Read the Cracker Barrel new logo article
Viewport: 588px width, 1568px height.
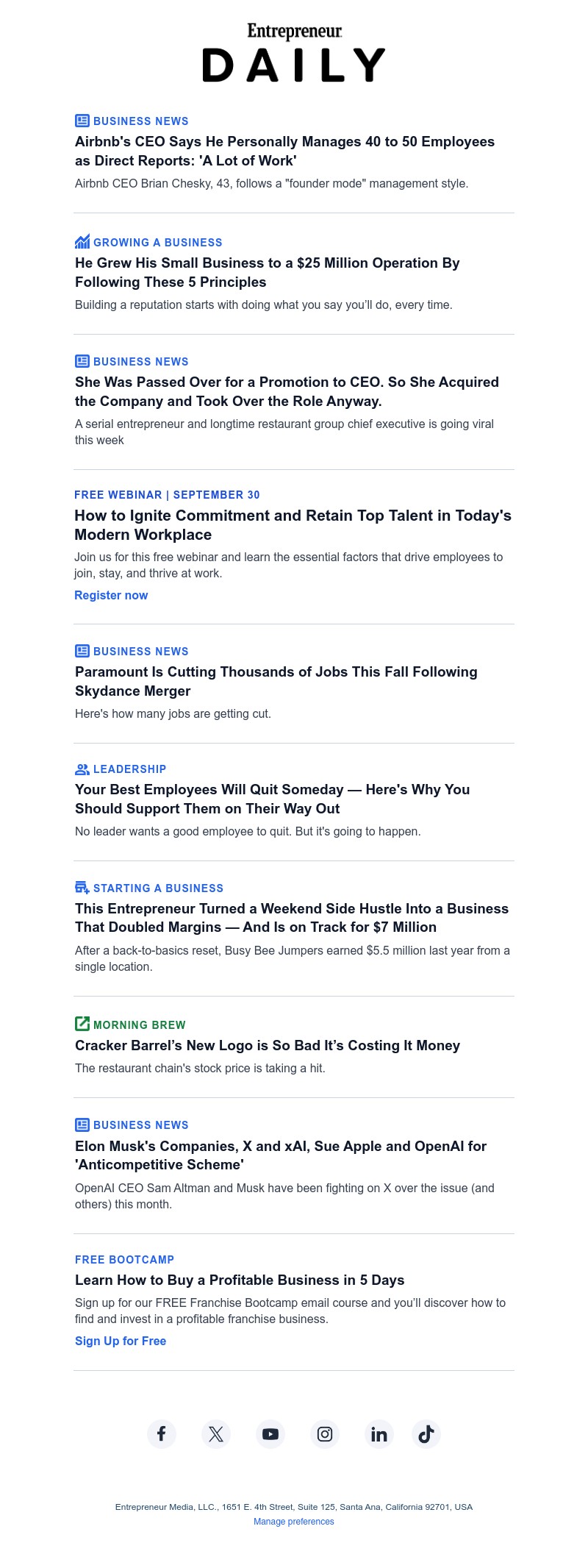[267, 1045]
